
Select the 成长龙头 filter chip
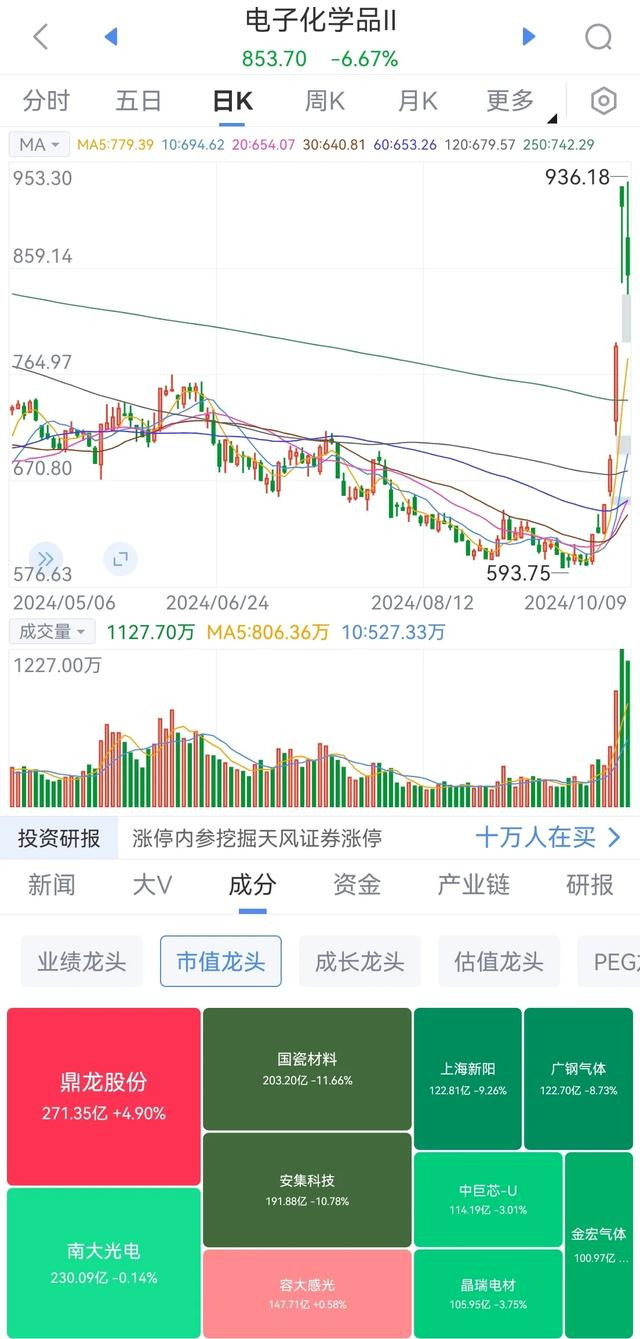coord(360,962)
